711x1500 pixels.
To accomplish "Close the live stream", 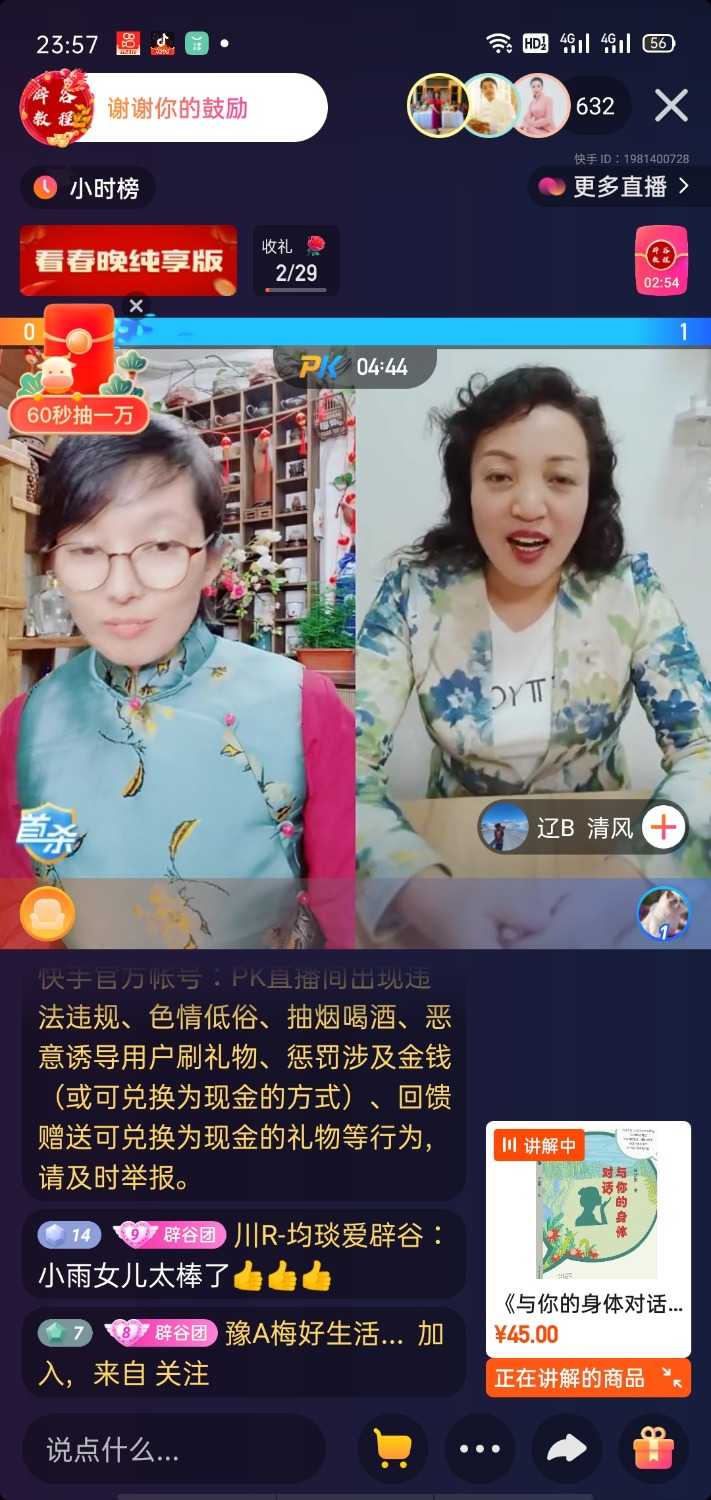I will (670, 105).
